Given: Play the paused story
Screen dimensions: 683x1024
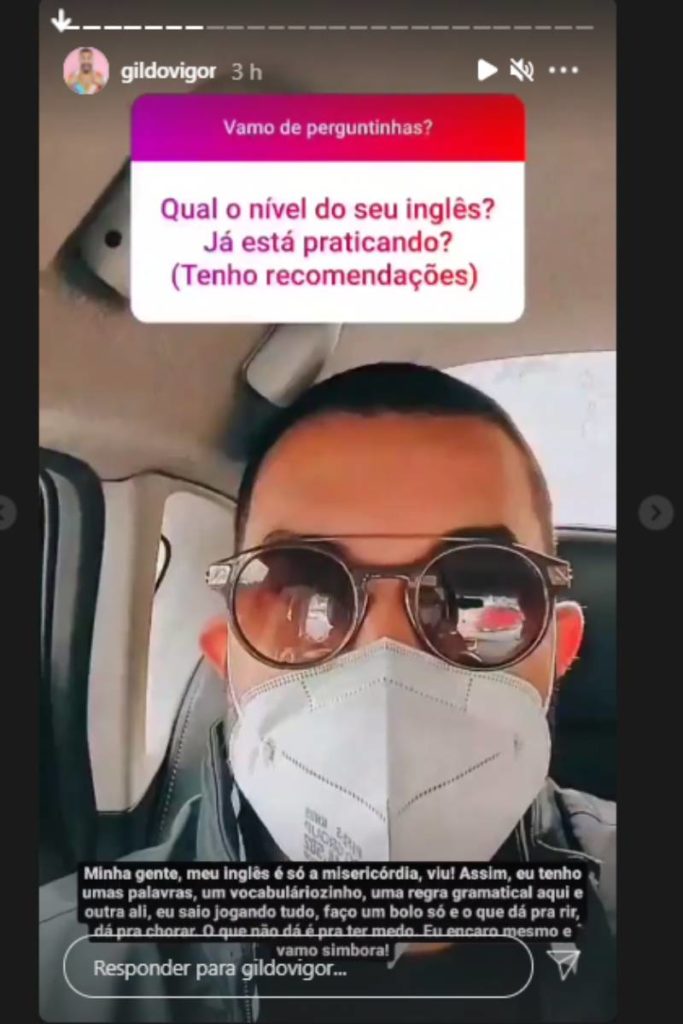Looking at the screenshot, I should pyautogui.click(x=487, y=70).
